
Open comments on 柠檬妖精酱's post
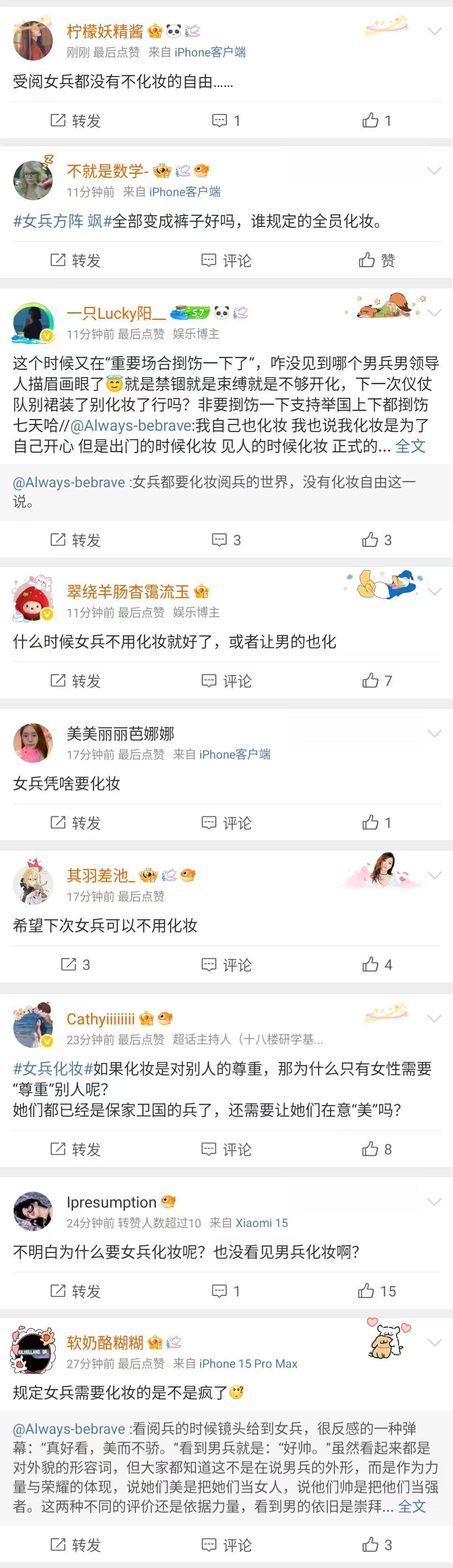click(x=226, y=121)
